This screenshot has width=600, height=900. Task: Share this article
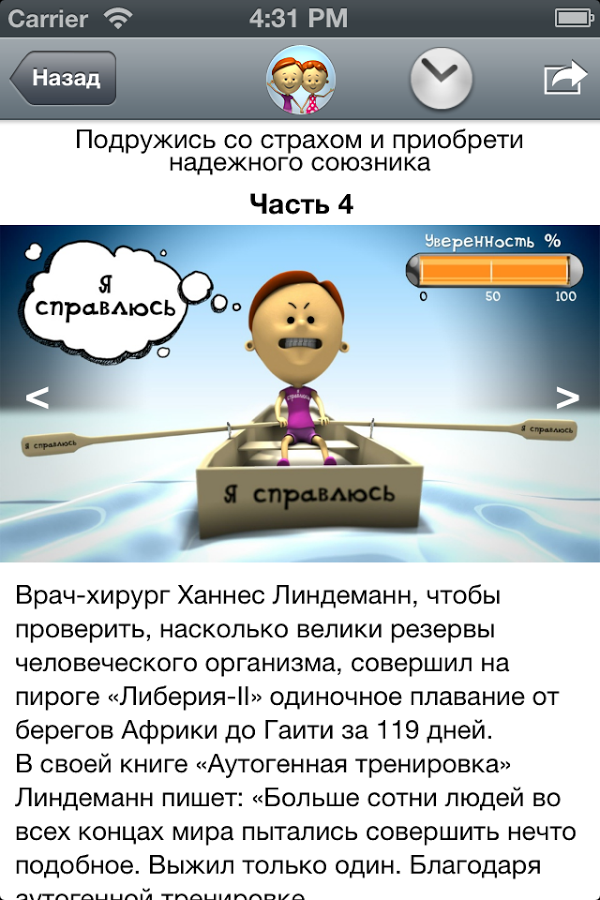point(565,78)
